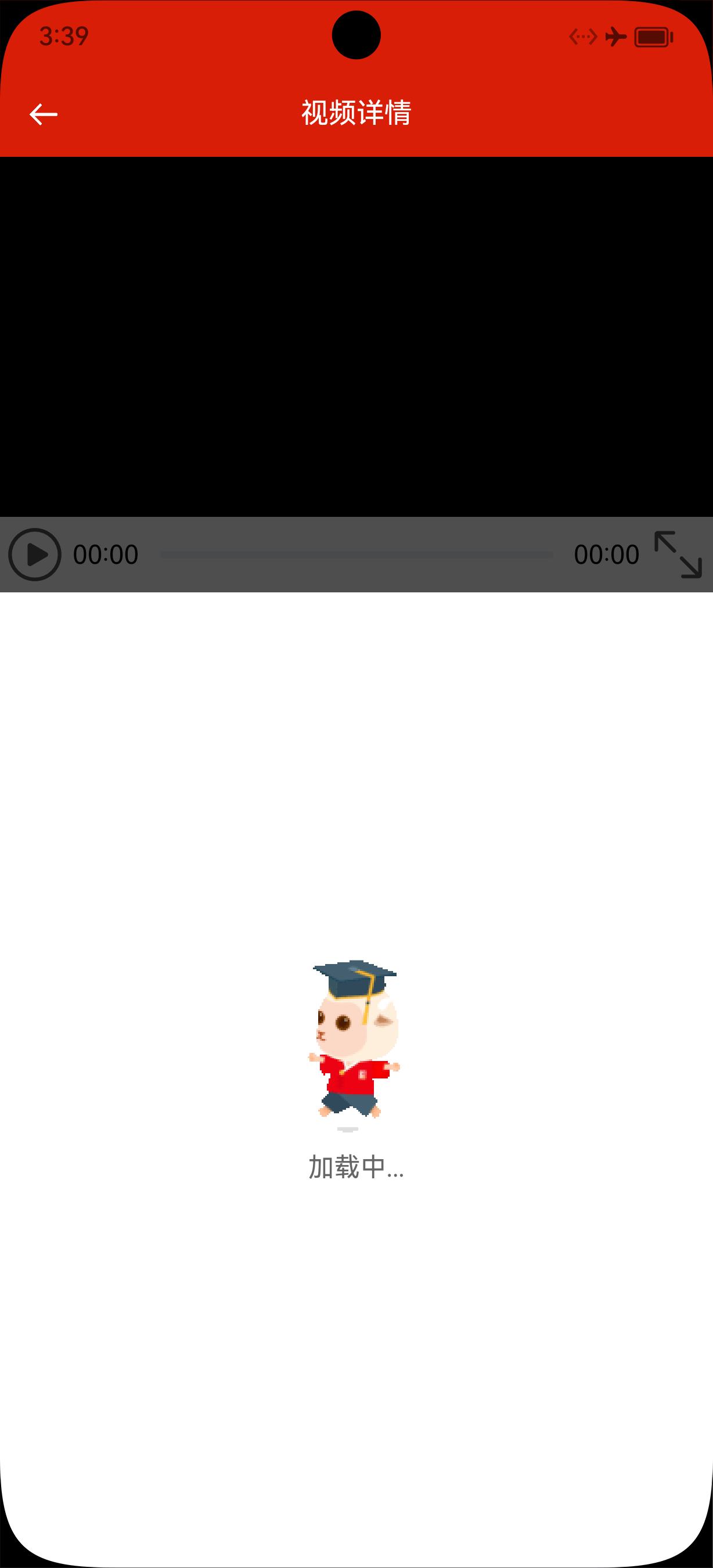Go back from the video details page
Viewport: 713px width, 1568px height.
pyautogui.click(x=43, y=114)
